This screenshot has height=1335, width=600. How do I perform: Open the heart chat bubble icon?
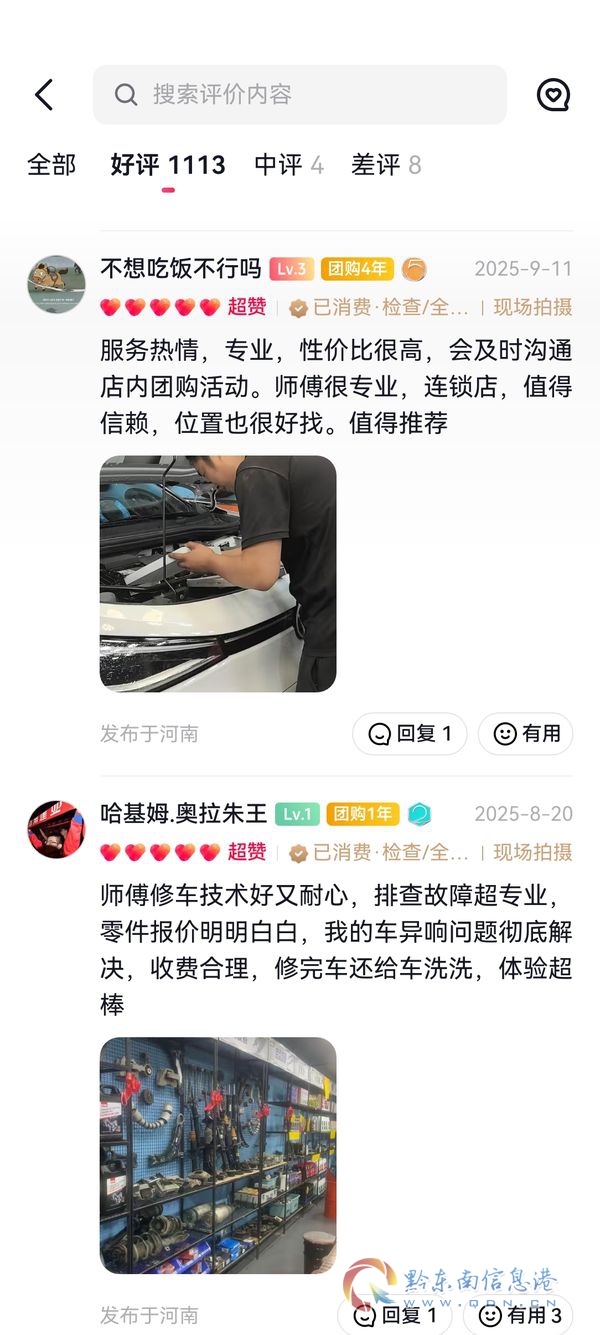pyautogui.click(x=553, y=95)
